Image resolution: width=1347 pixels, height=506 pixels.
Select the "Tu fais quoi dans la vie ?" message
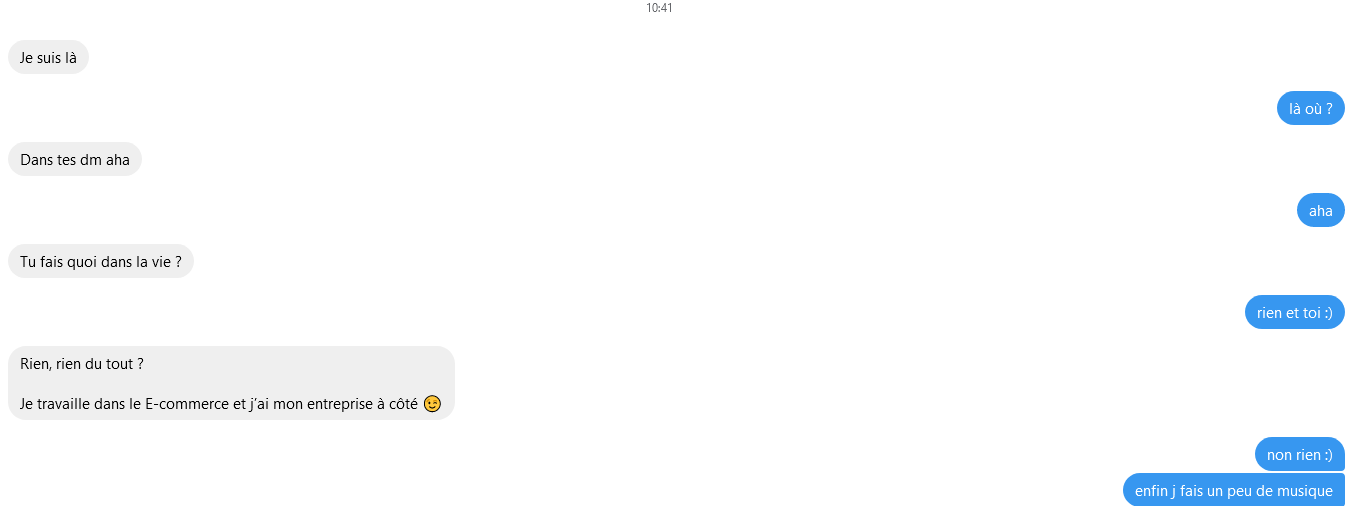coord(101,262)
